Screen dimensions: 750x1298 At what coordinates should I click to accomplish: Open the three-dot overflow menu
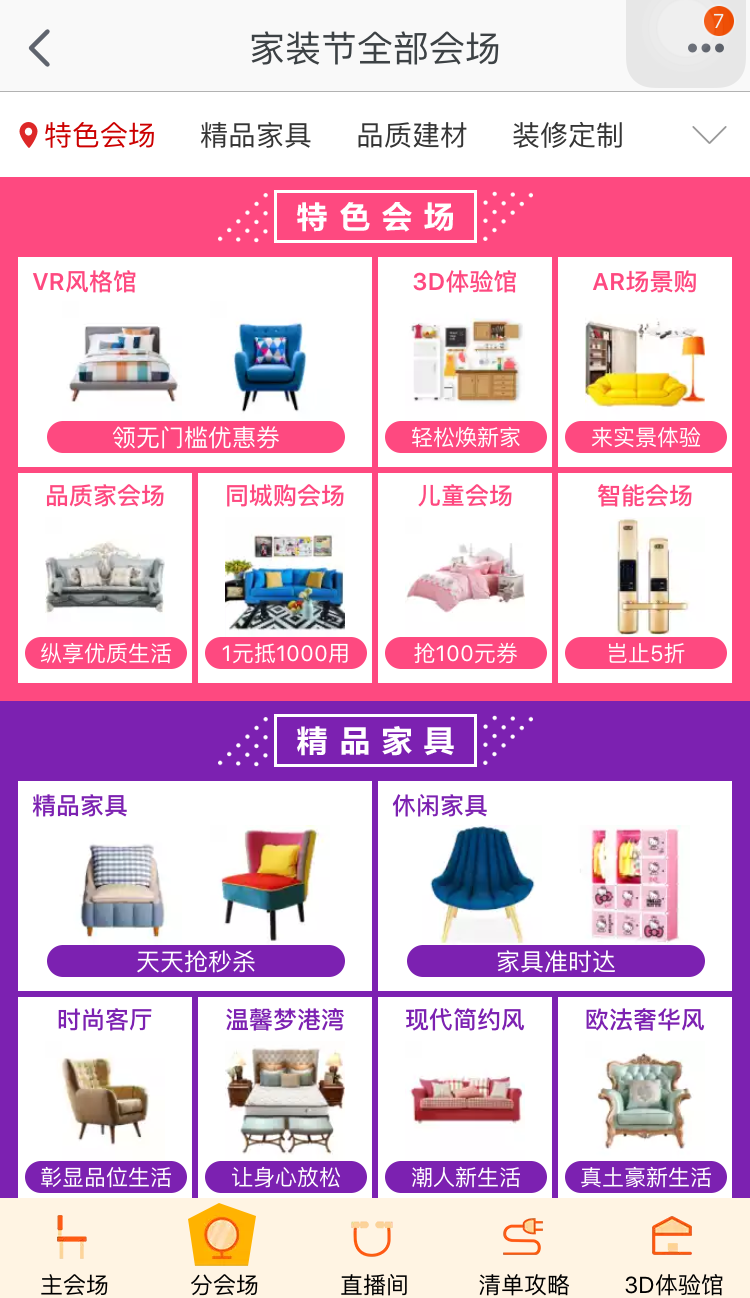(x=705, y=47)
